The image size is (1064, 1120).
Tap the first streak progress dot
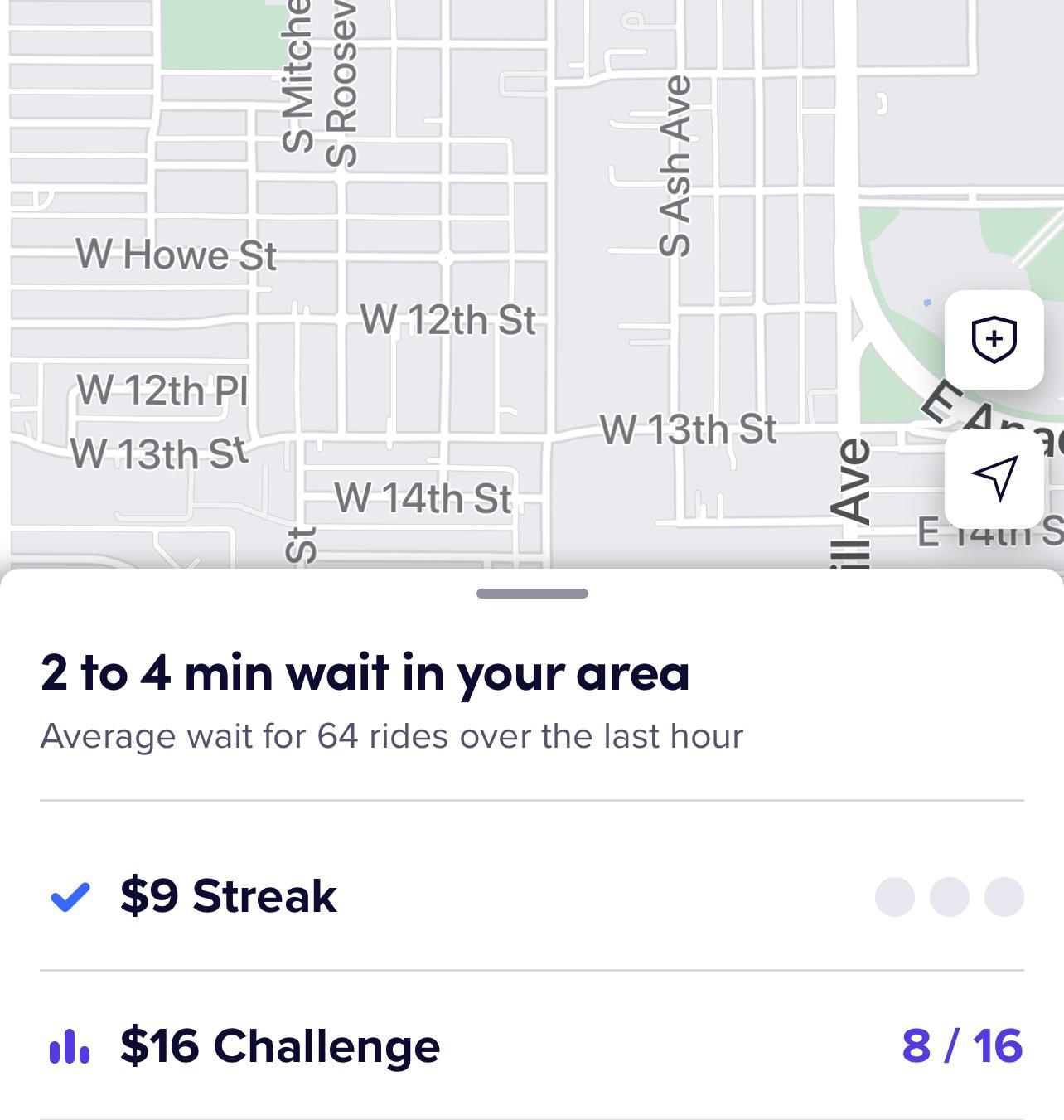pyautogui.click(x=896, y=898)
